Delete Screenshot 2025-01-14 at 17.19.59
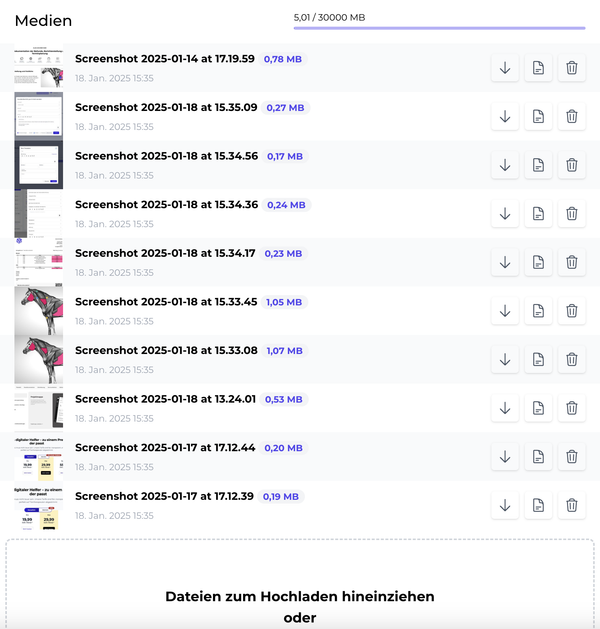600x629 pixels. pyautogui.click(x=572, y=68)
